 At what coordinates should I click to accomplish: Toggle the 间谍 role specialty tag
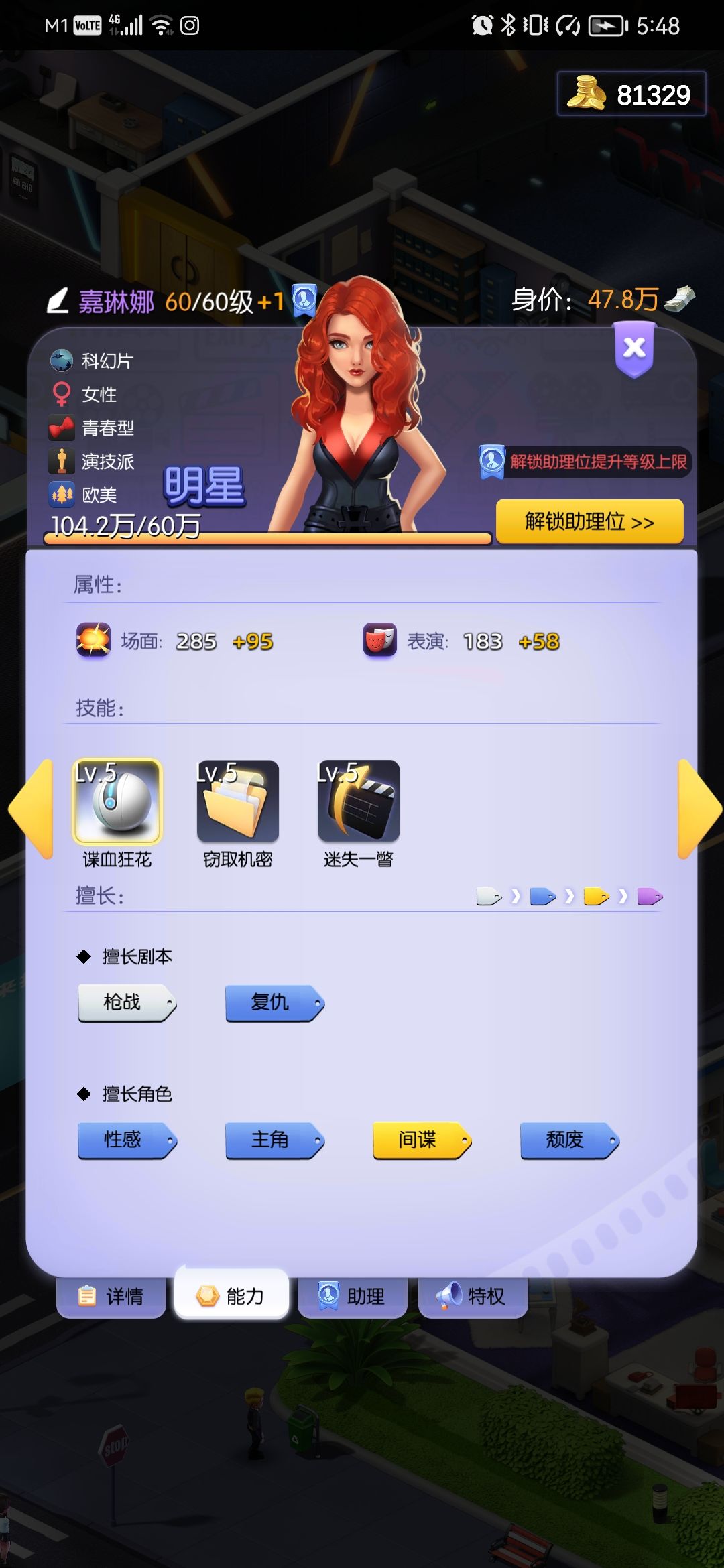click(x=422, y=1141)
